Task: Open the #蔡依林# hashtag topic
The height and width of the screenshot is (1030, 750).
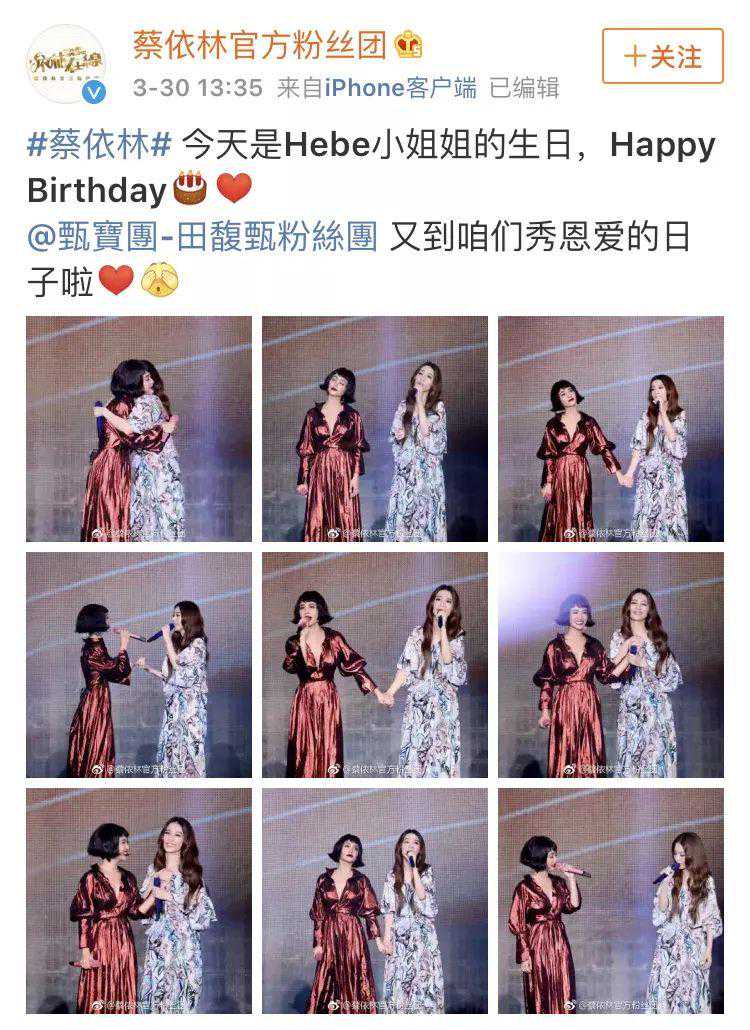Action: pos(99,146)
